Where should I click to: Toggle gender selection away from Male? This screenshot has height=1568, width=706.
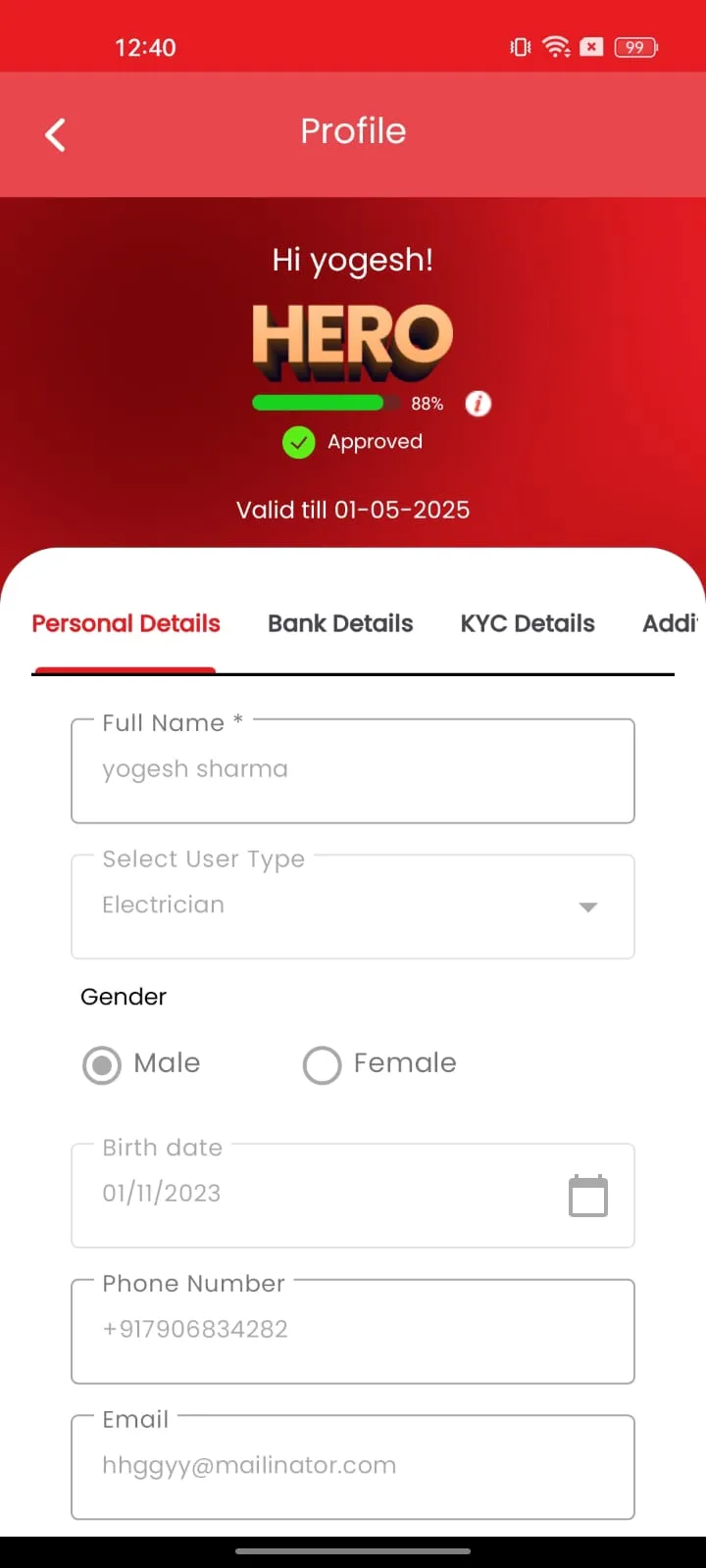click(322, 1065)
